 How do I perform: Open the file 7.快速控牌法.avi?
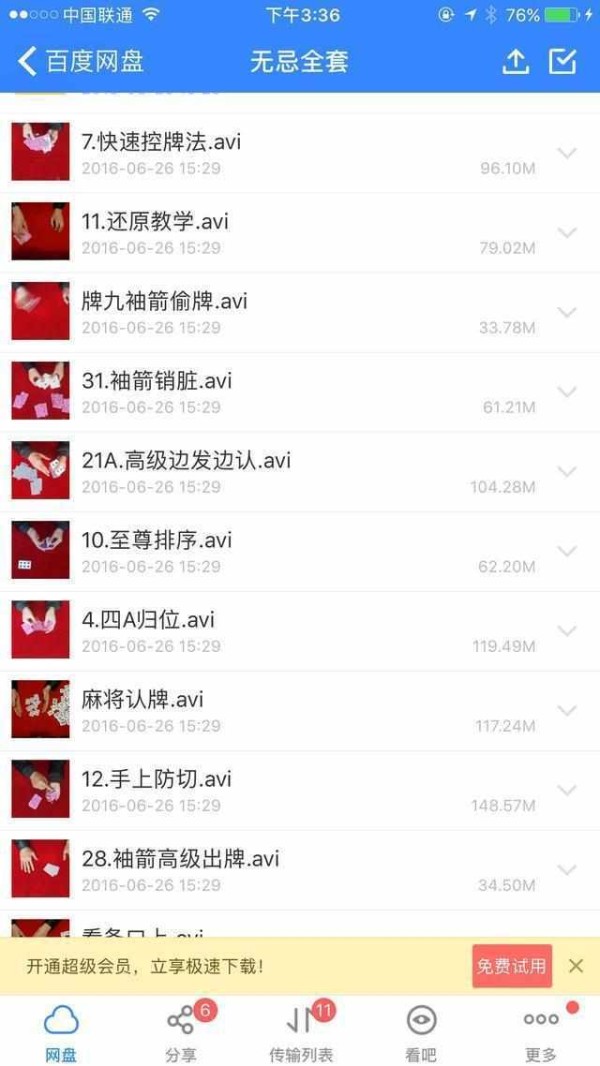click(x=160, y=142)
